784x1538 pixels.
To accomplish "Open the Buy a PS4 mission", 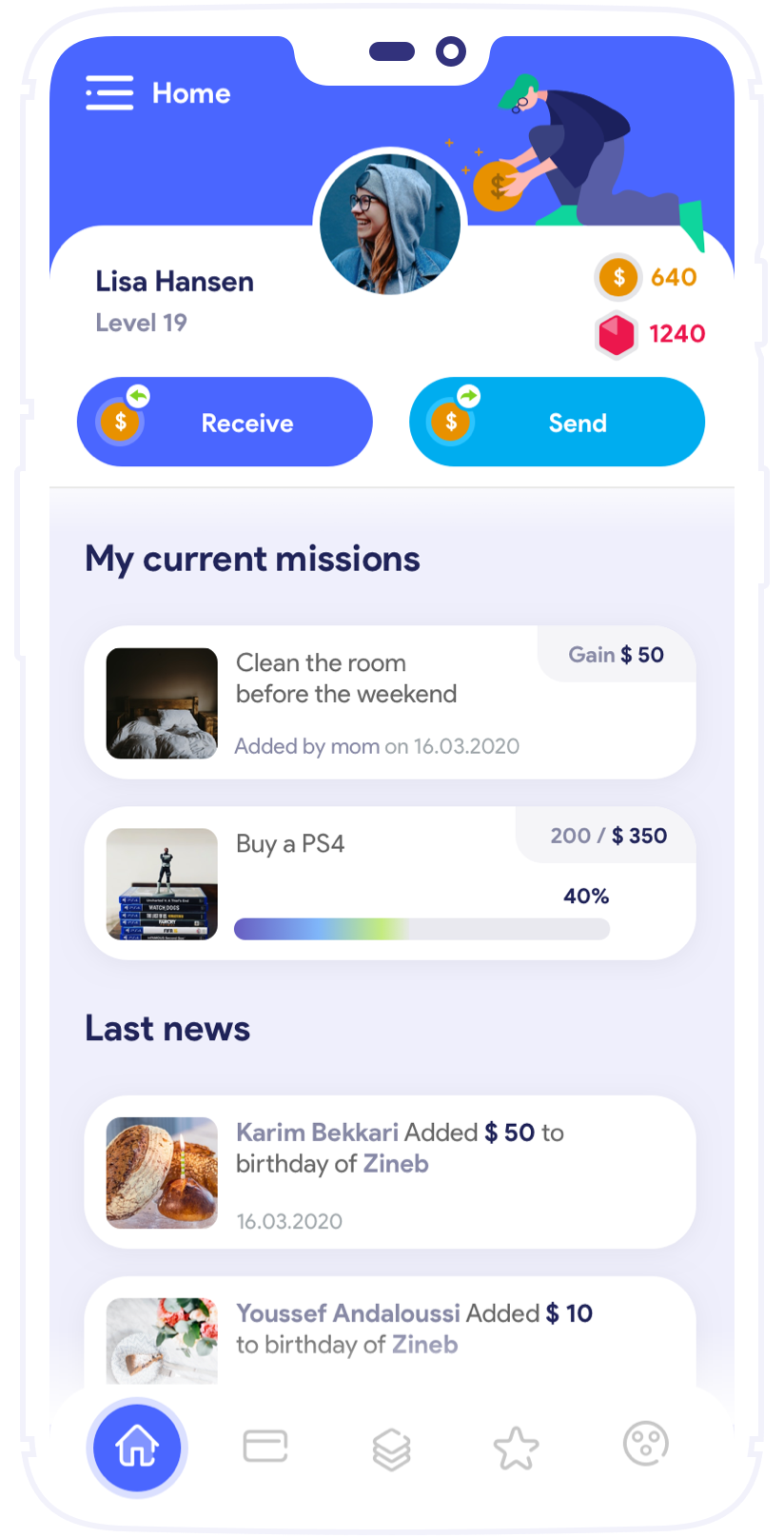I will pyautogui.click(x=390, y=883).
